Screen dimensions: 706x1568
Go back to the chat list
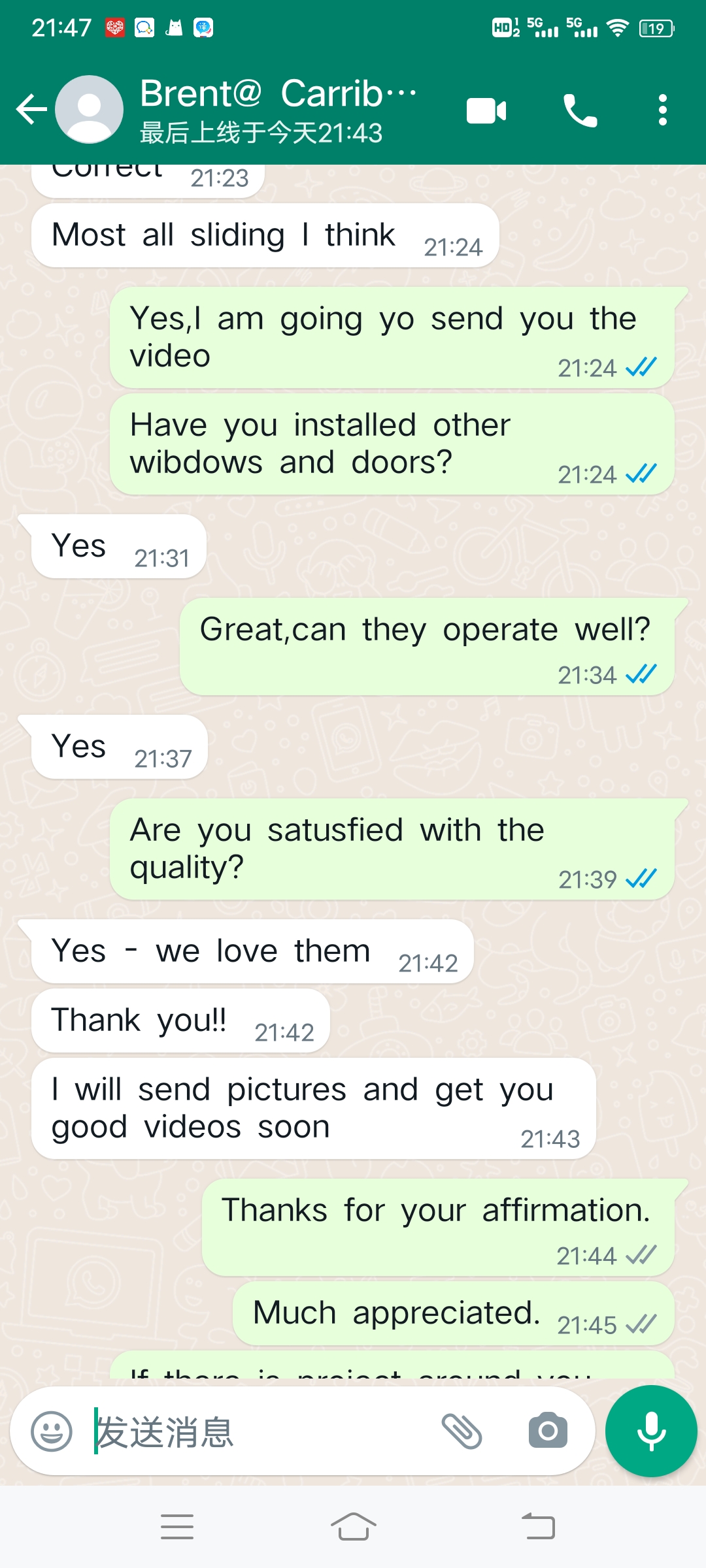31,109
